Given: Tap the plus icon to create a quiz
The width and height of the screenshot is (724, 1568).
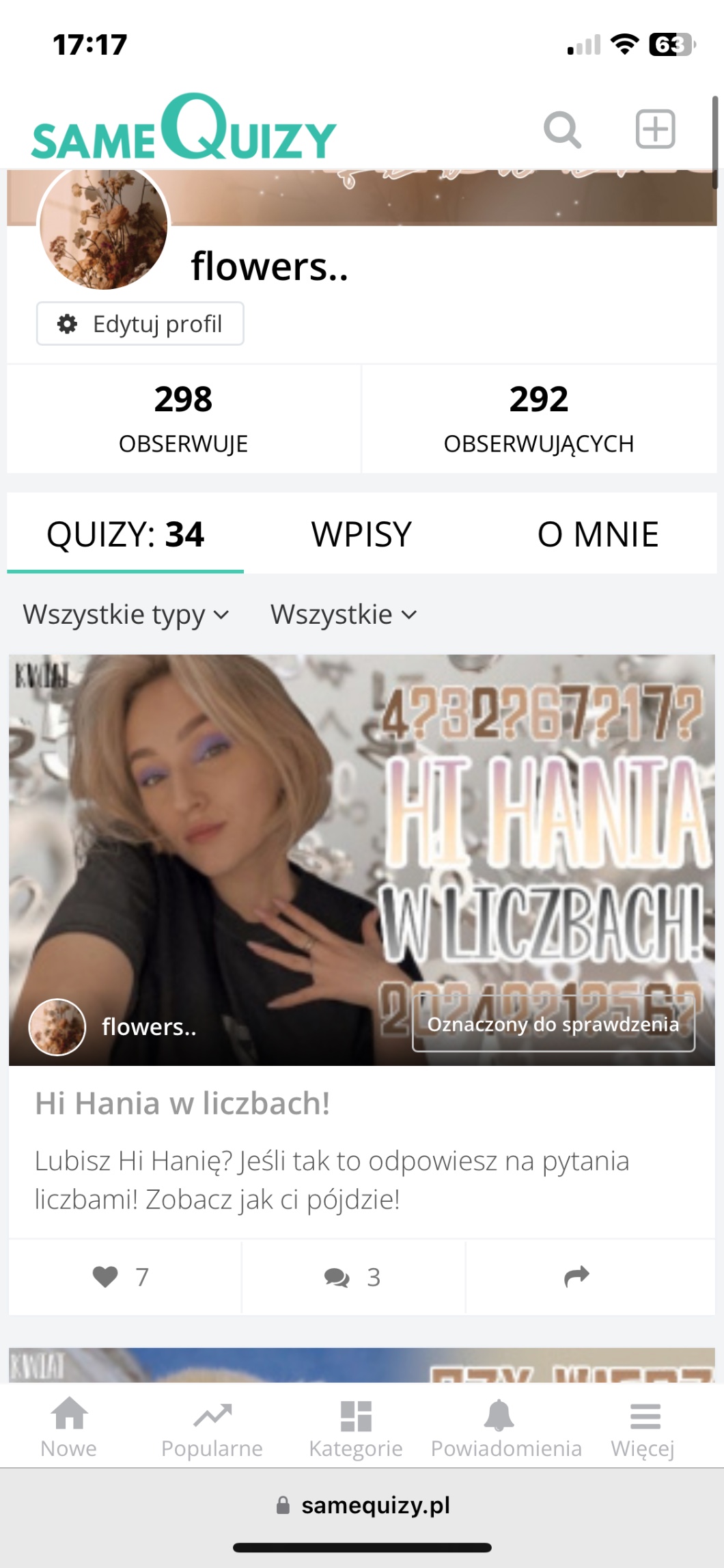Looking at the screenshot, I should (x=655, y=128).
